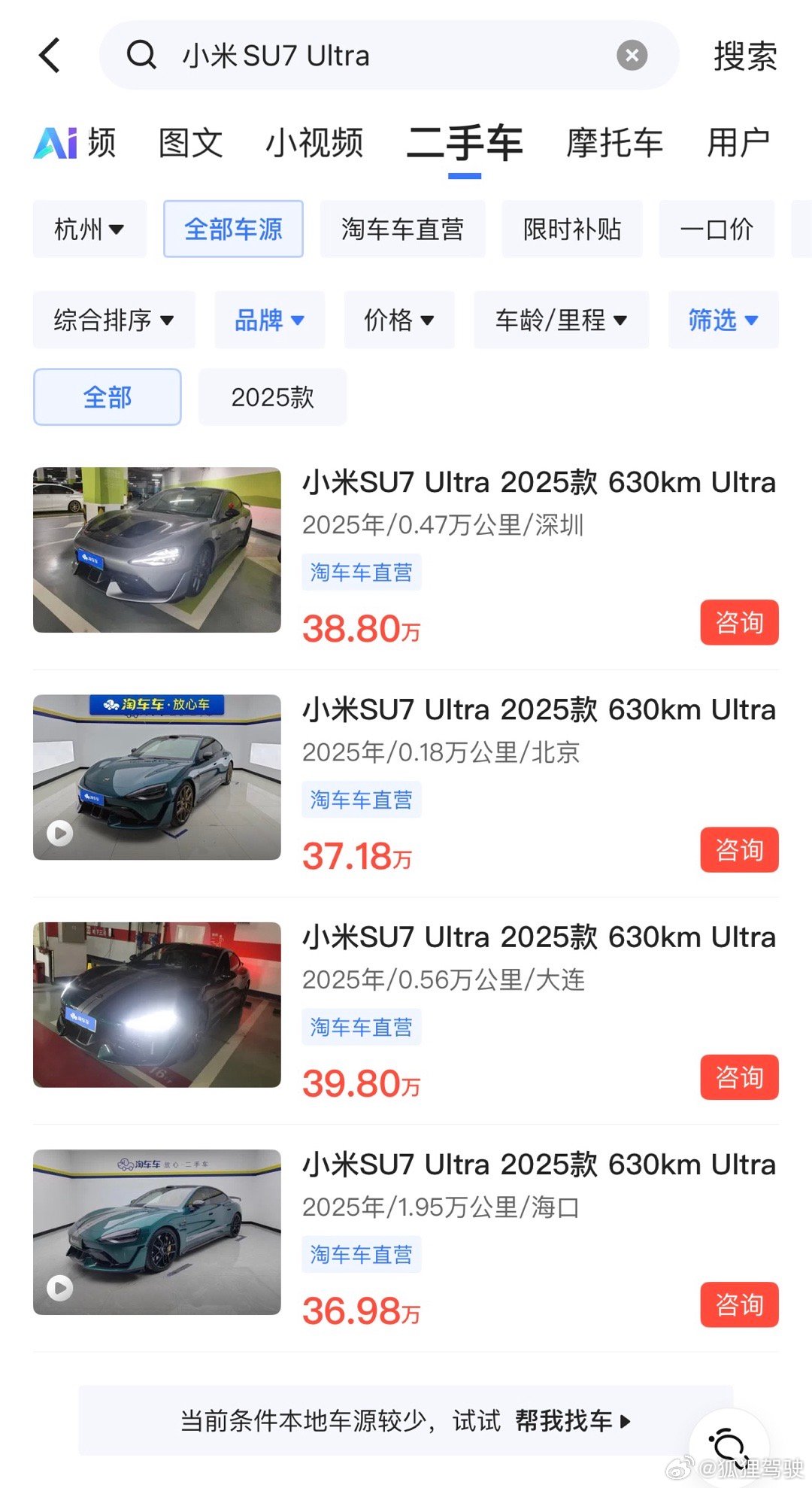The height and width of the screenshot is (1488, 812).
Task: Expand the 价格 price dropdown
Action: click(x=399, y=320)
